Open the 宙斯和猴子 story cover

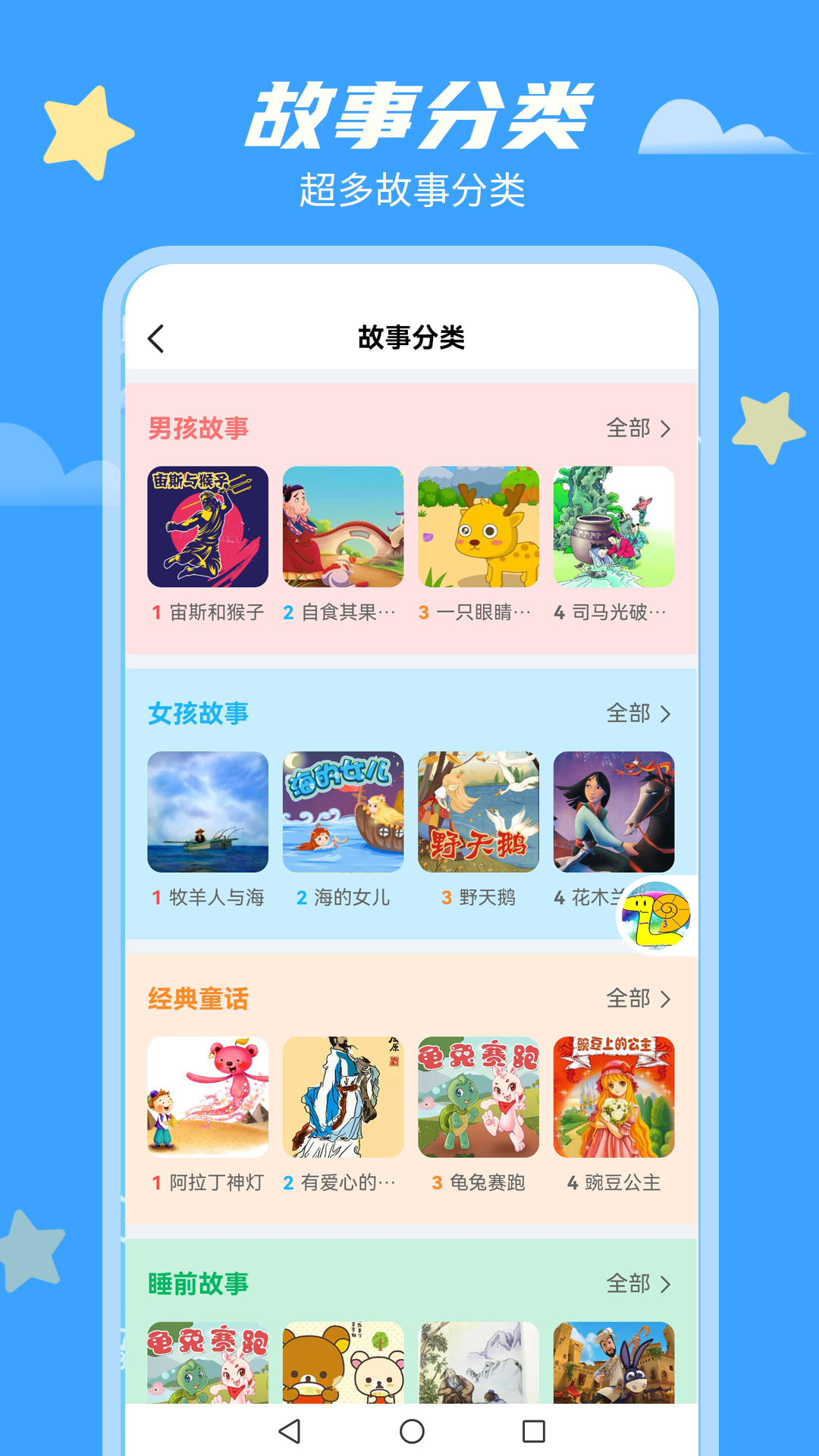208,527
